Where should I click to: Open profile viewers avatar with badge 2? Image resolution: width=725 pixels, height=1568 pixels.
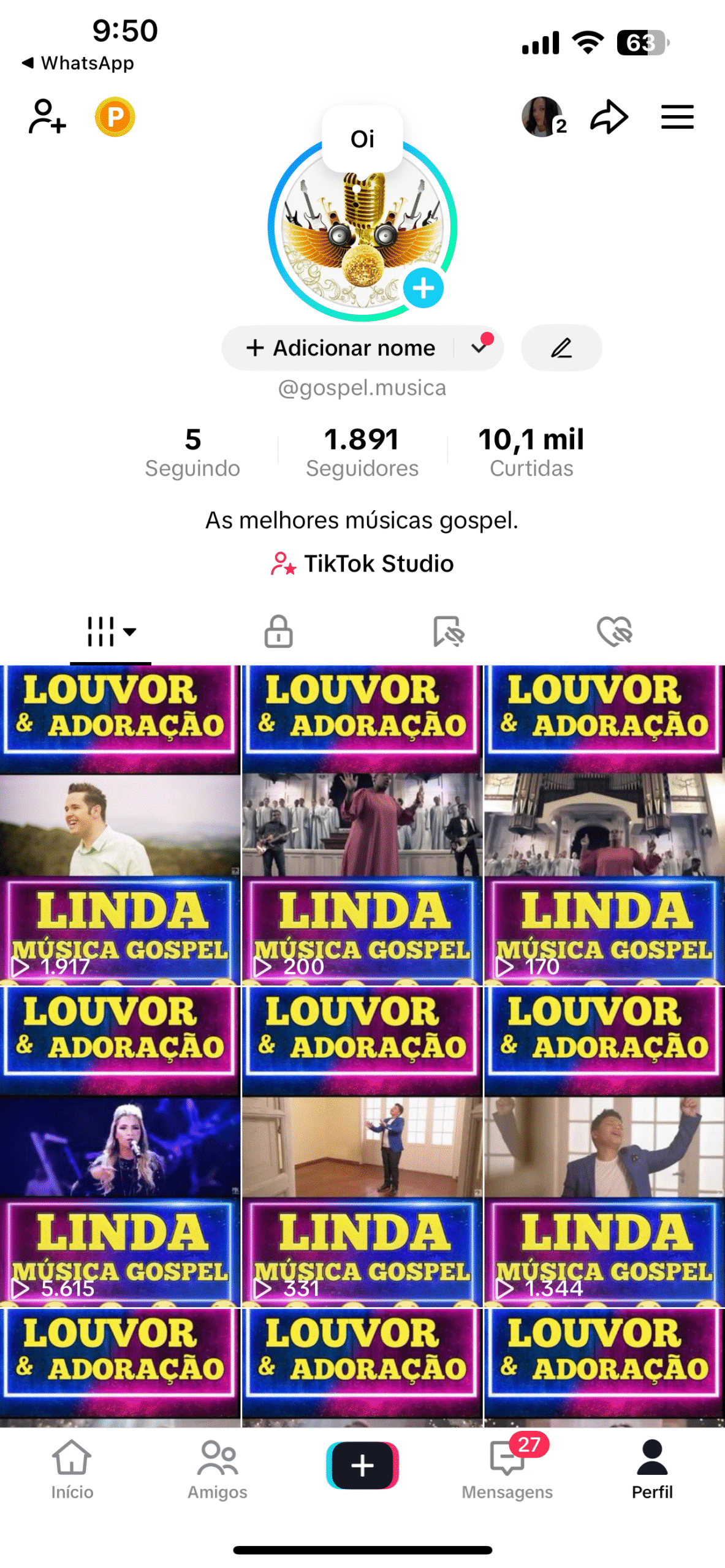click(542, 116)
